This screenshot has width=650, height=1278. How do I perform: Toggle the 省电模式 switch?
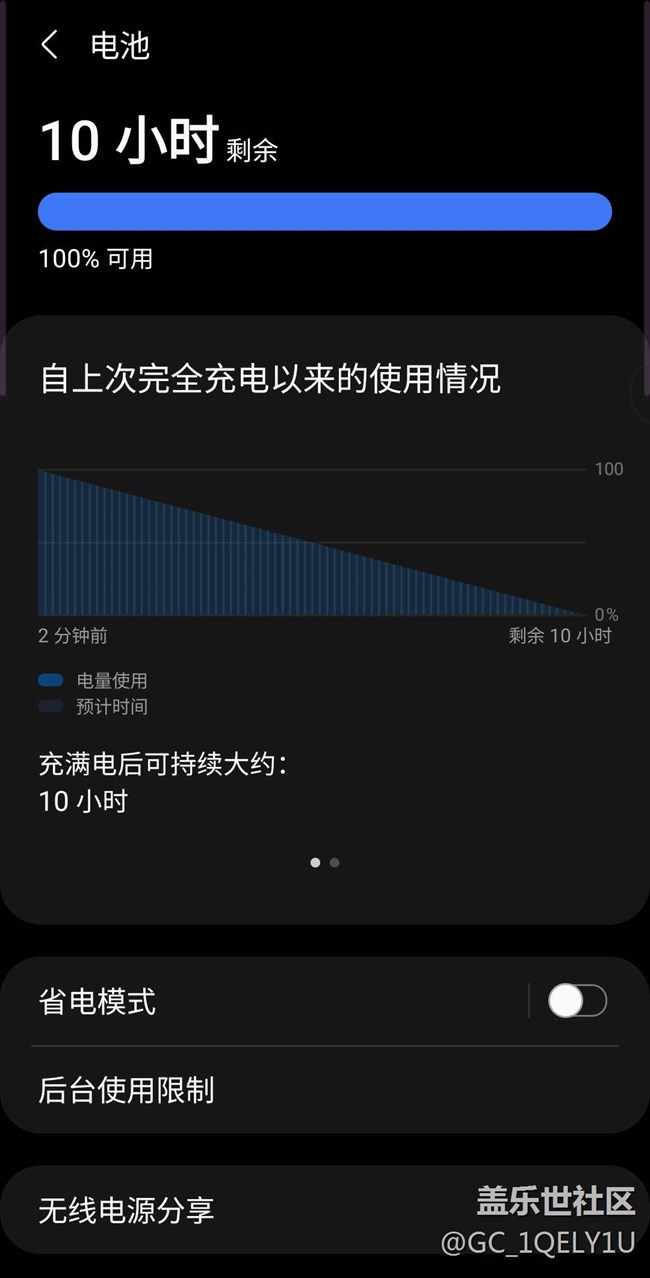pyautogui.click(x=577, y=1001)
